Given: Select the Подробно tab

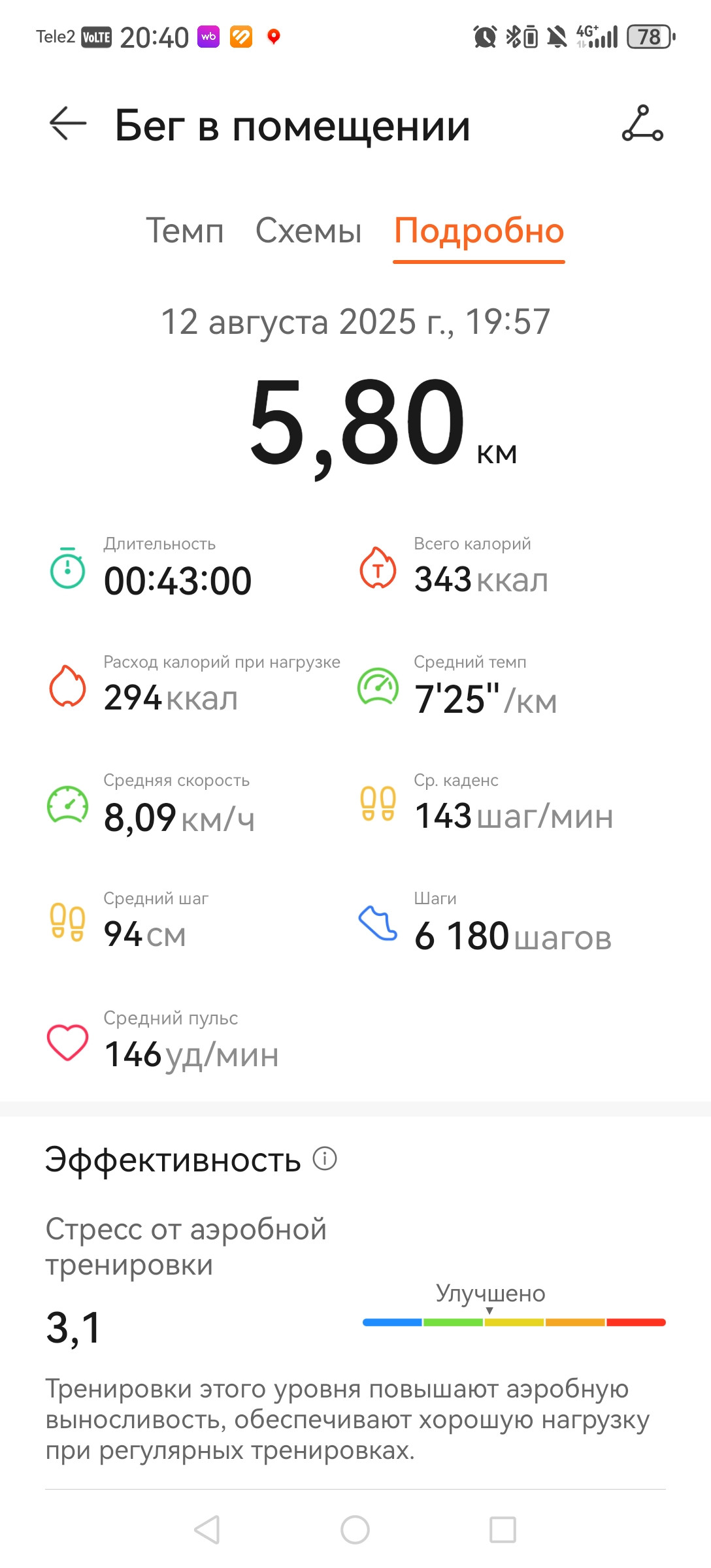Looking at the screenshot, I should (x=479, y=231).
